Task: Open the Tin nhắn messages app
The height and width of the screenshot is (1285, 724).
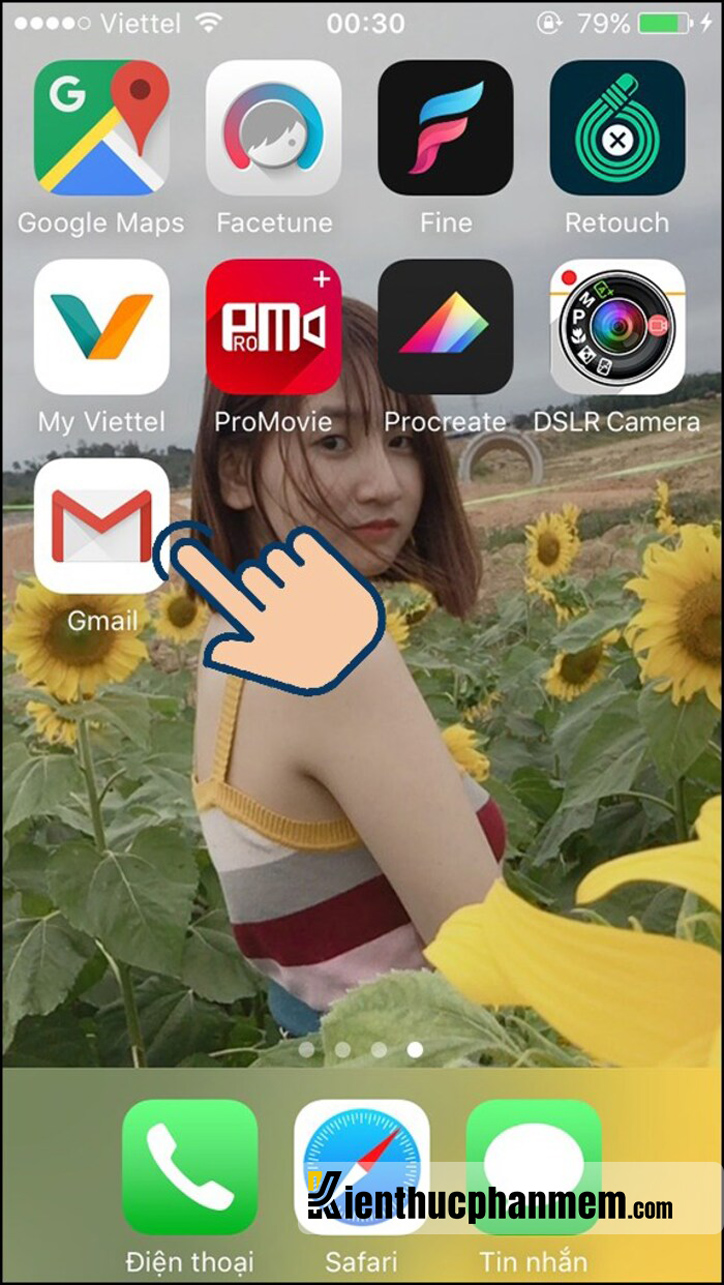Action: [x=533, y=1167]
